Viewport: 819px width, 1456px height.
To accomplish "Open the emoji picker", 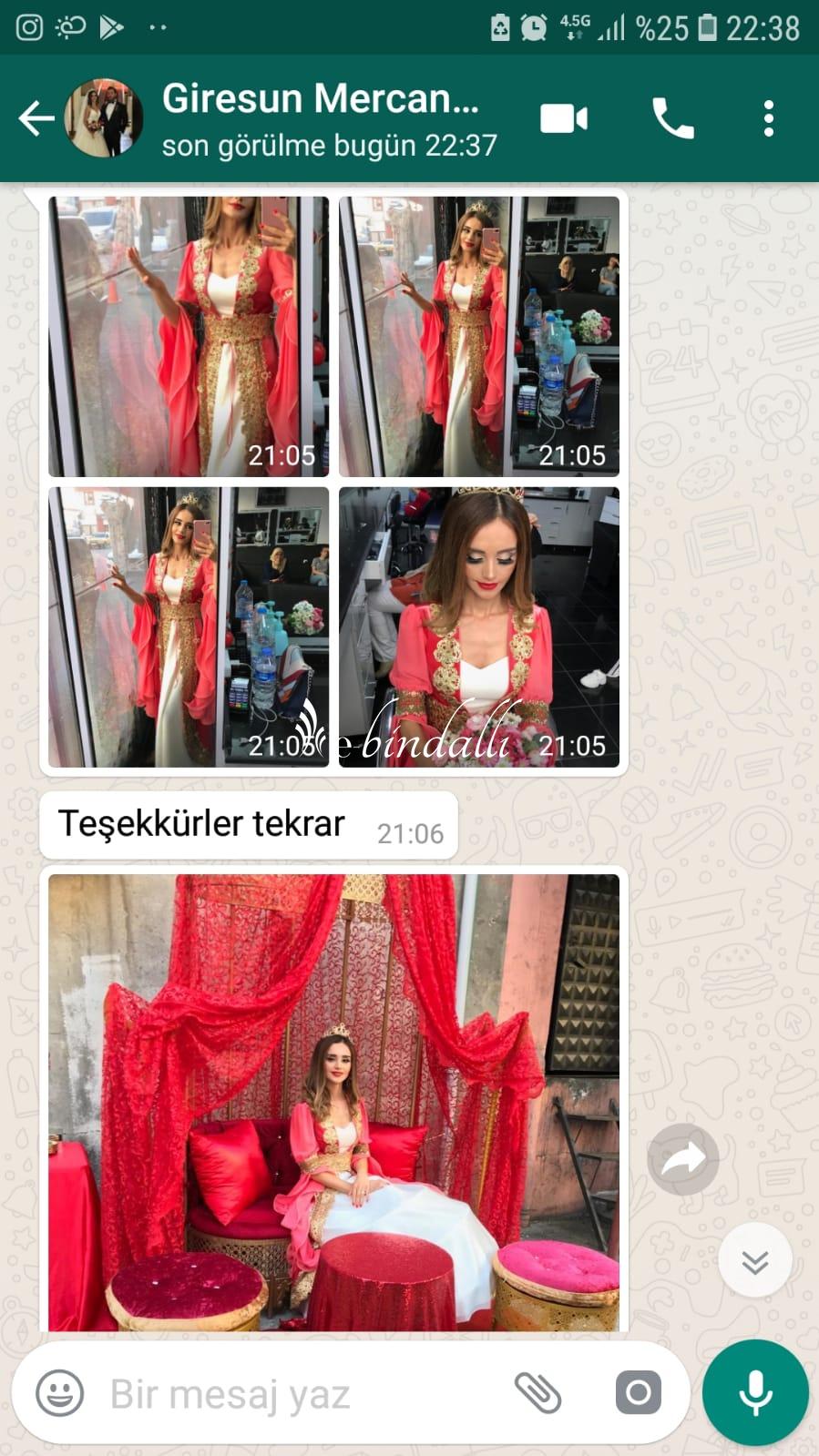I will 59,1393.
